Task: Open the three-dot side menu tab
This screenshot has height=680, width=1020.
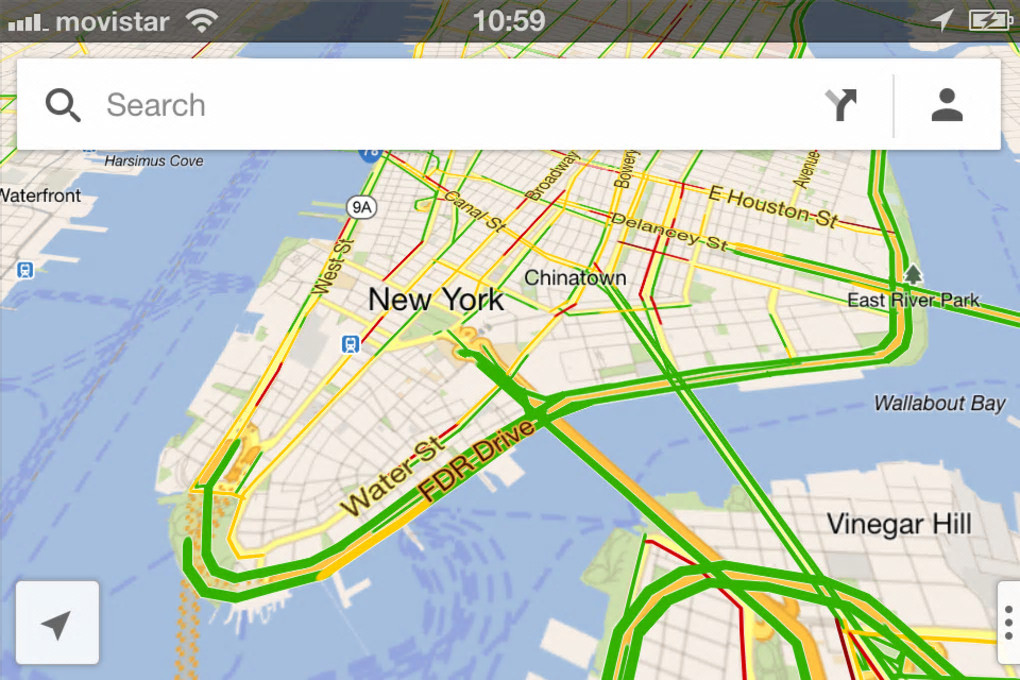Action: pyautogui.click(x=1007, y=622)
